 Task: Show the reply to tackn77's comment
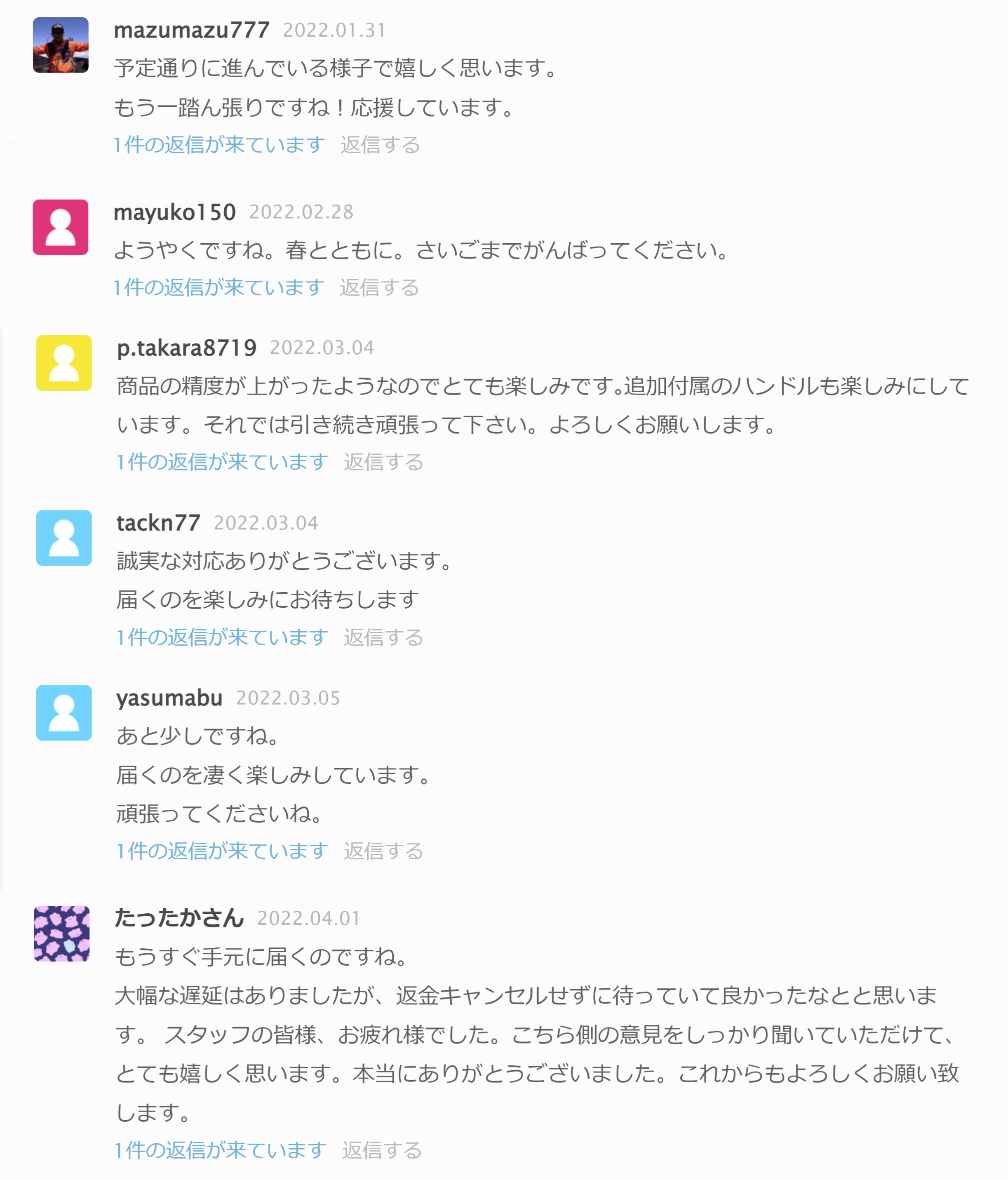pyautogui.click(x=222, y=637)
